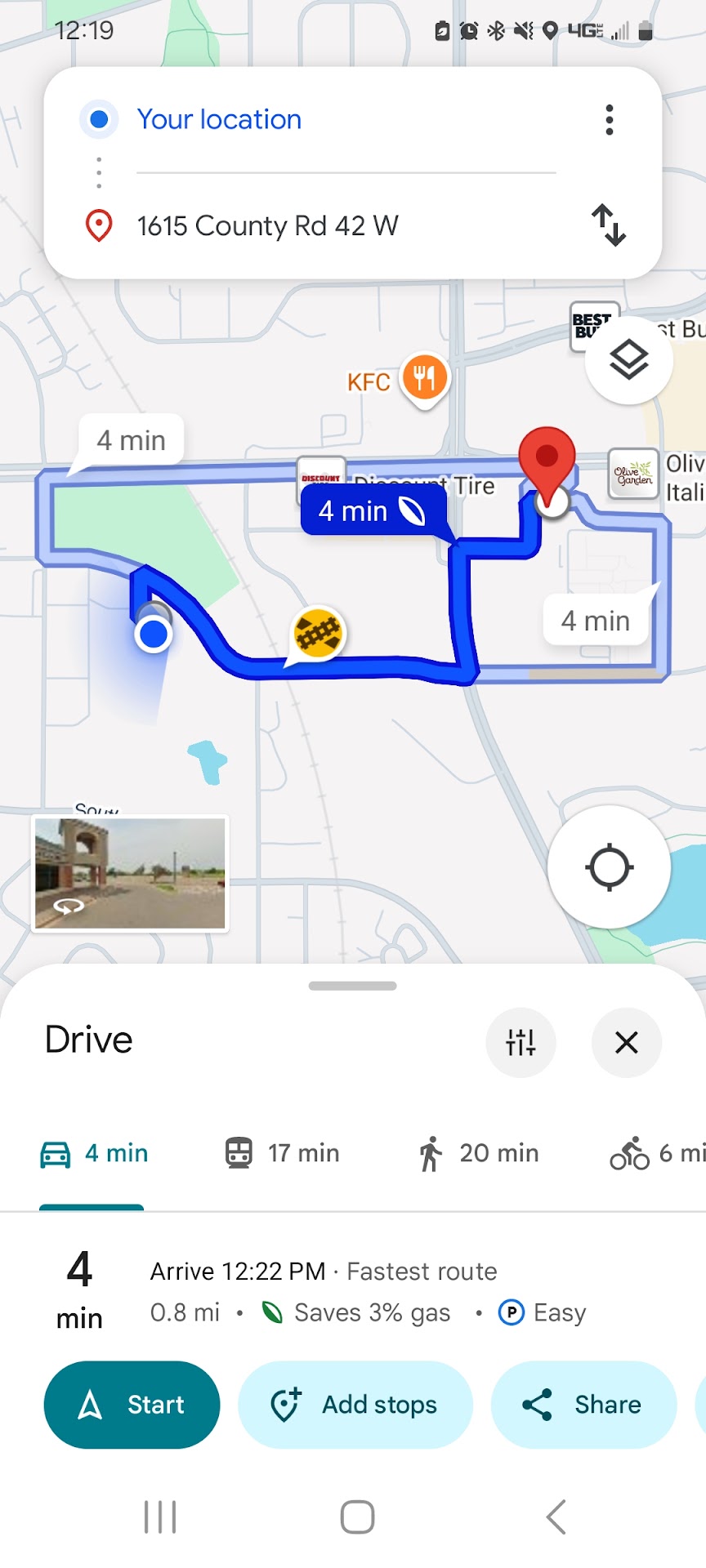Tap the KFC restaurant marker
706x1568 pixels.
[424, 378]
